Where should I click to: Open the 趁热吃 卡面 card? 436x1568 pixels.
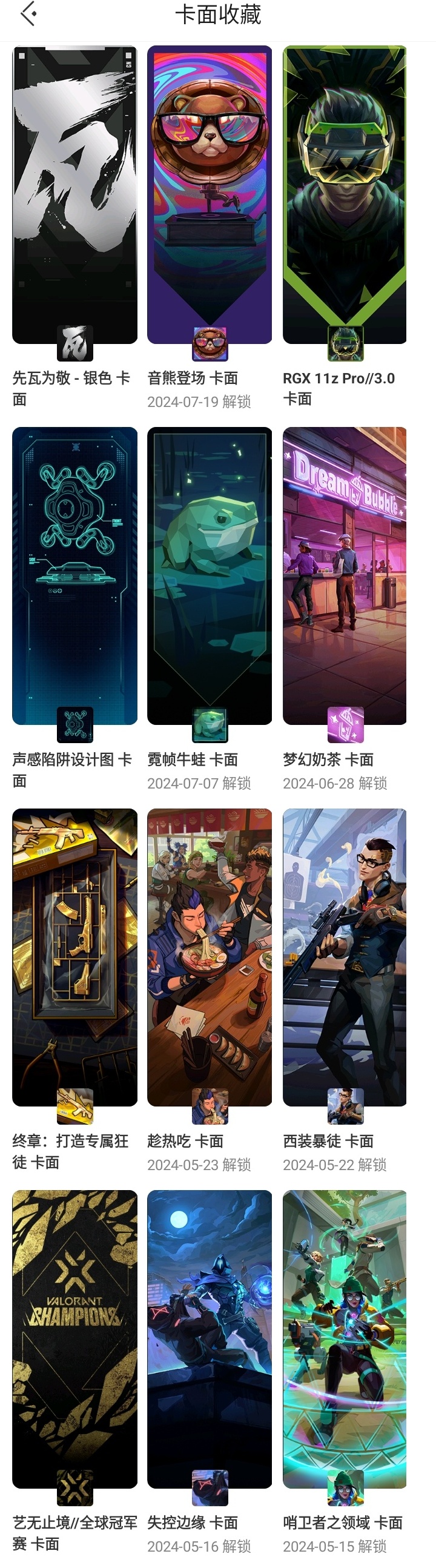(210, 957)
